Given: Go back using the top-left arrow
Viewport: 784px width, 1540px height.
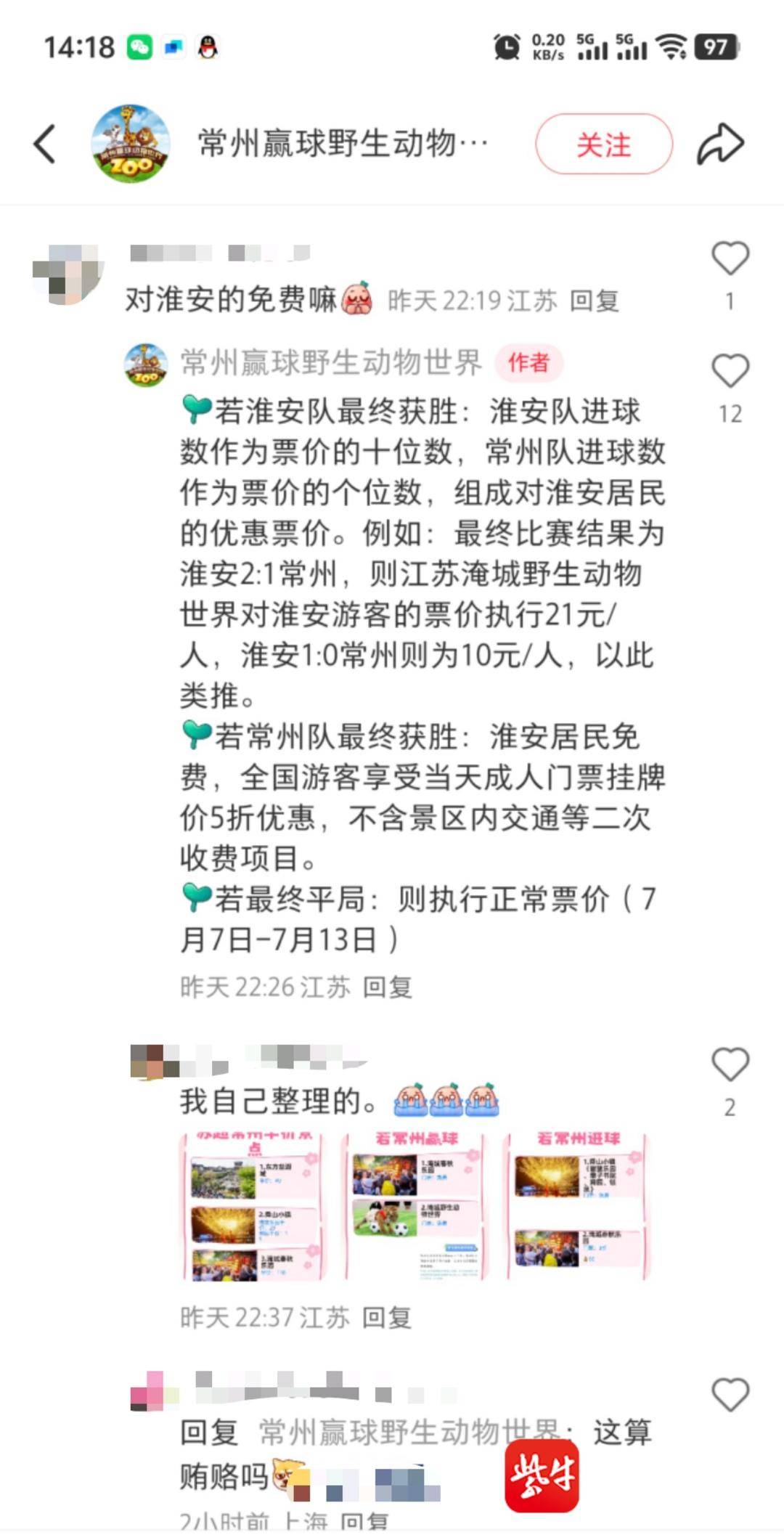Looking at the screenshot, I should [x=45, y=143].
